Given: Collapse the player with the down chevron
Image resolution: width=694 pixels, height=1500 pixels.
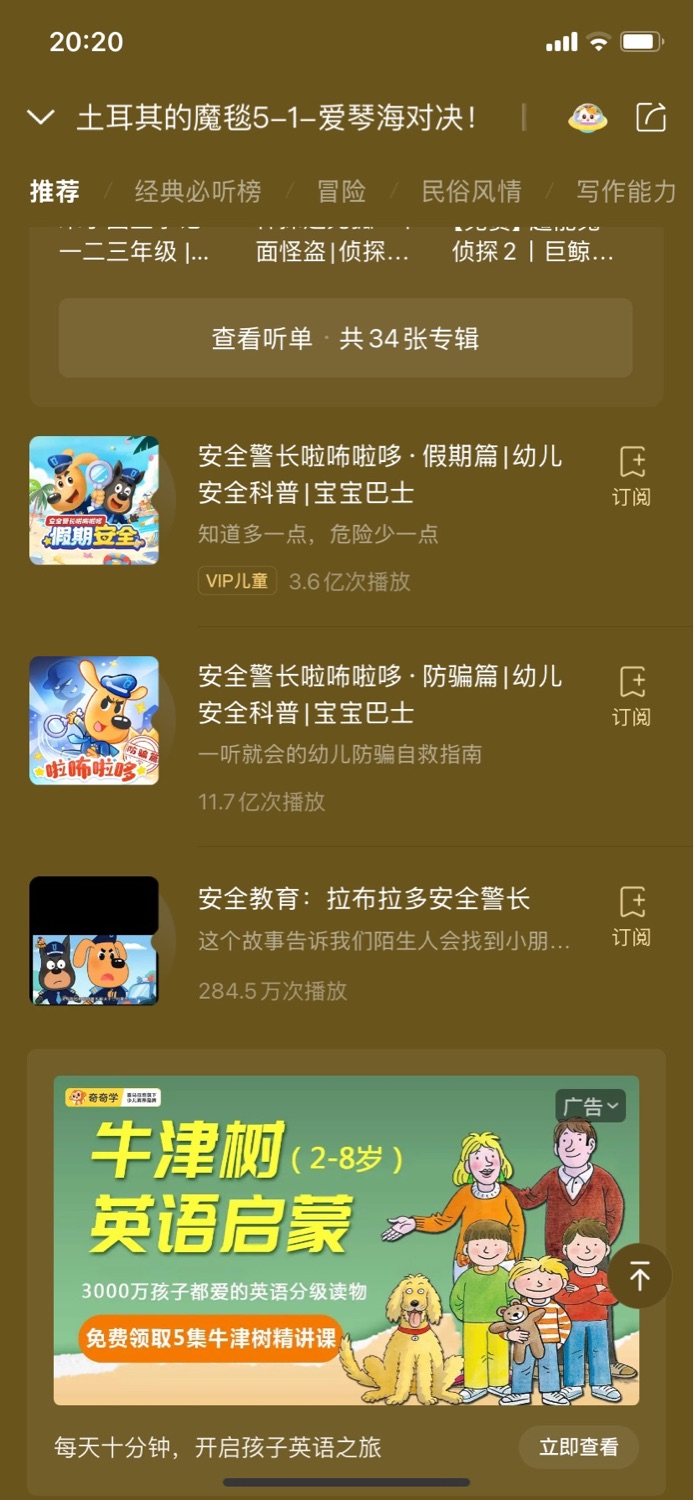Looking at the screenshot, I should click(x=40, y=118).
